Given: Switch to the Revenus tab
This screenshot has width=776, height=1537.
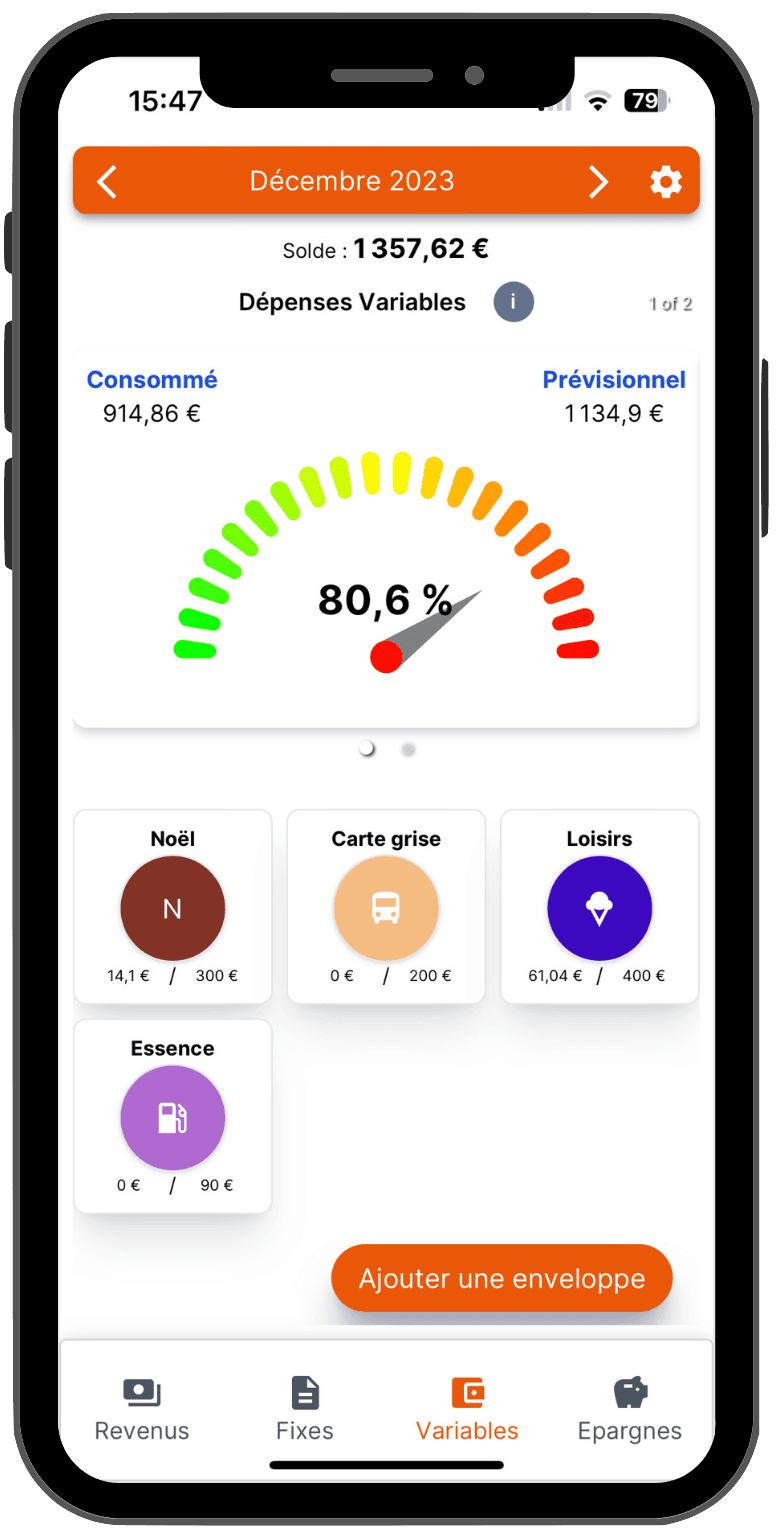Looking at the screenshot, I should pyautogui.click(x=142, y=1410).
